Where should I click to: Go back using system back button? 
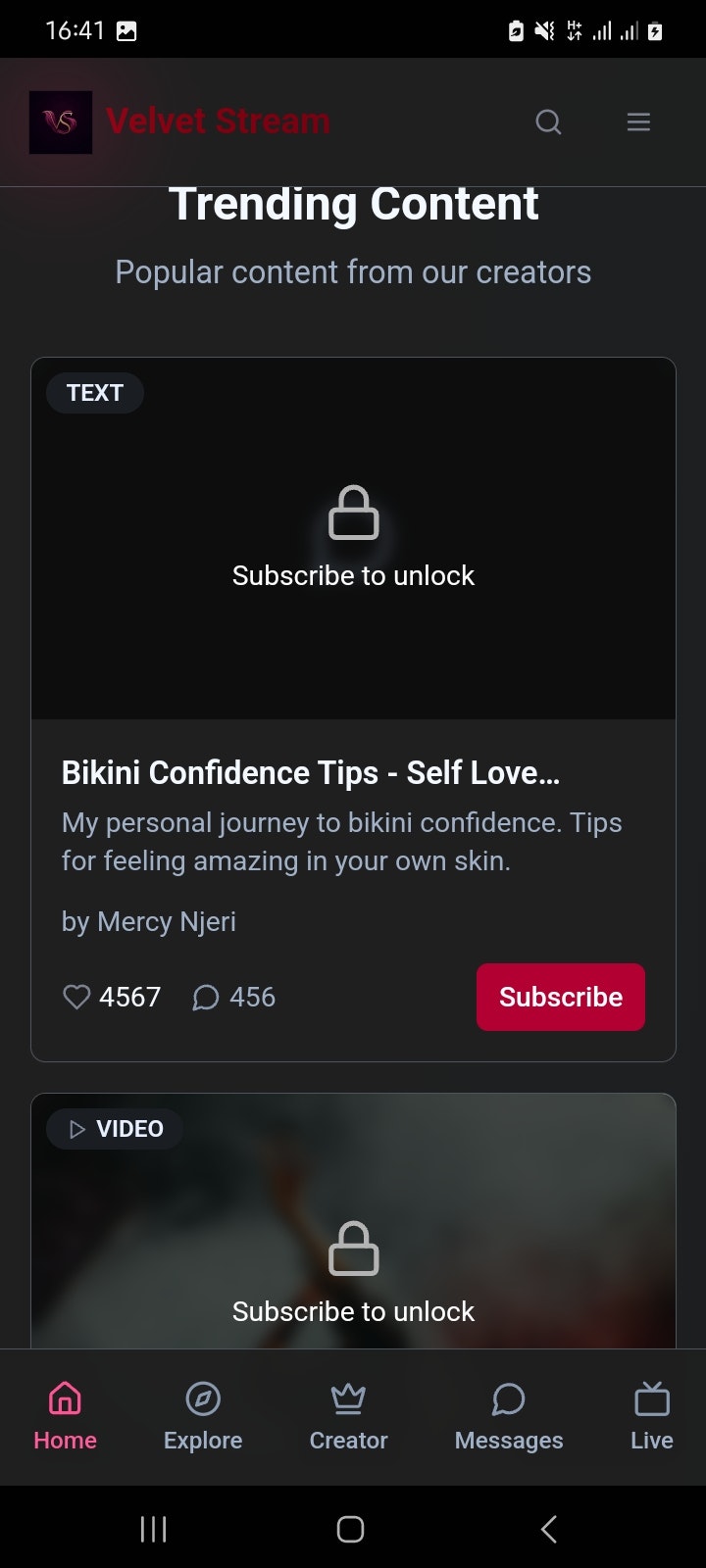coord(549,1529)
